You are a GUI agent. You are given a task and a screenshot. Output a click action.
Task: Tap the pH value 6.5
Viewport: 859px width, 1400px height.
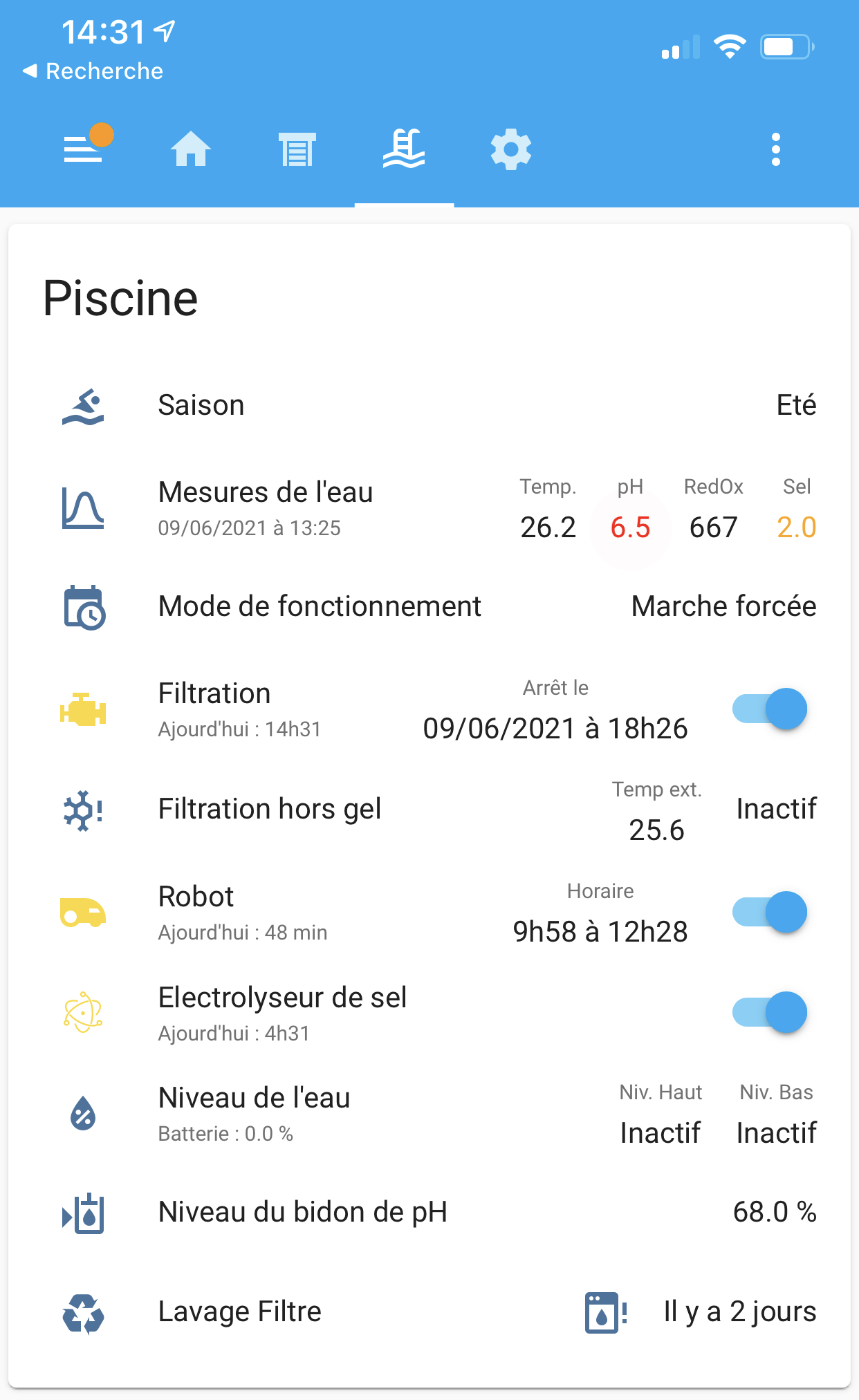click(630, 528)
